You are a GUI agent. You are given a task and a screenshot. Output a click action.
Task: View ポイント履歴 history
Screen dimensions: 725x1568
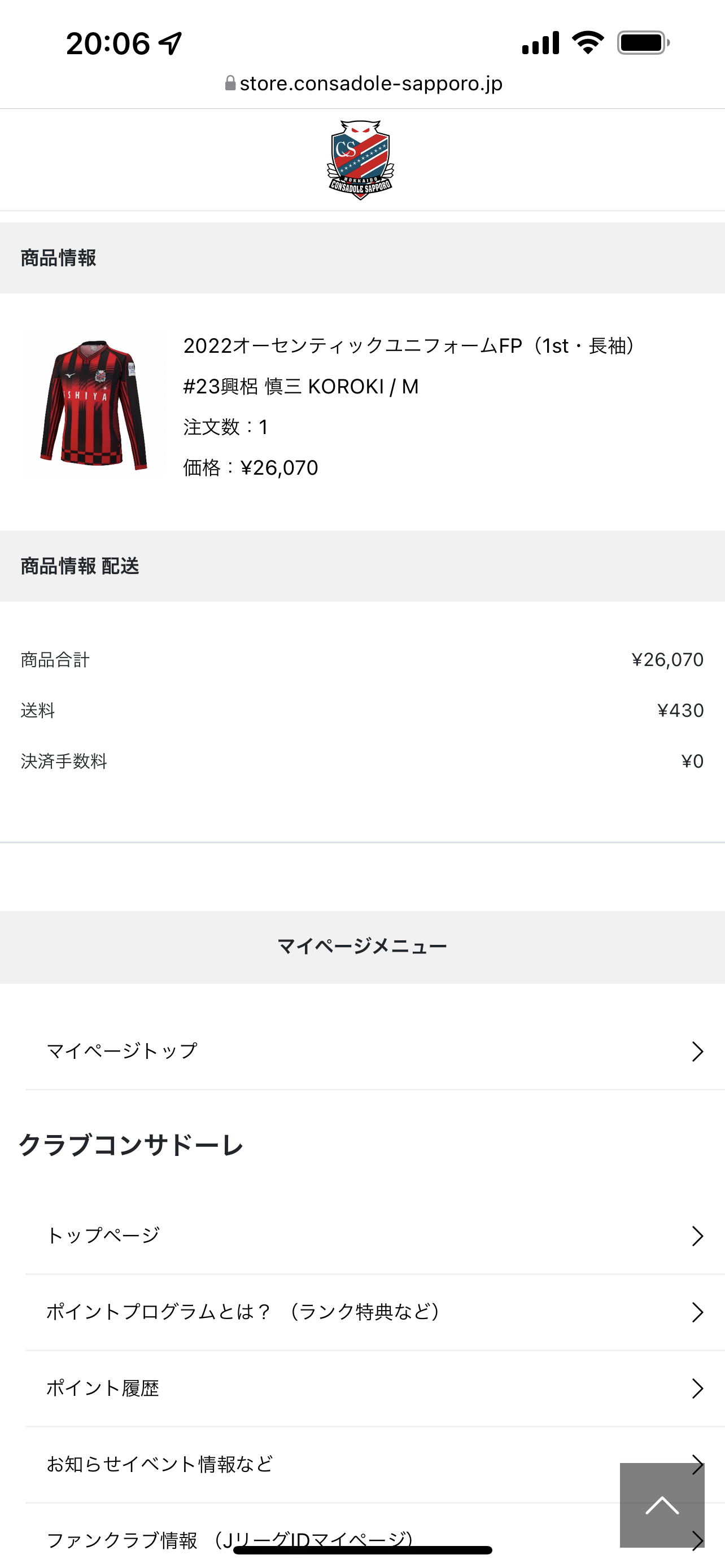pos(365,1388)
